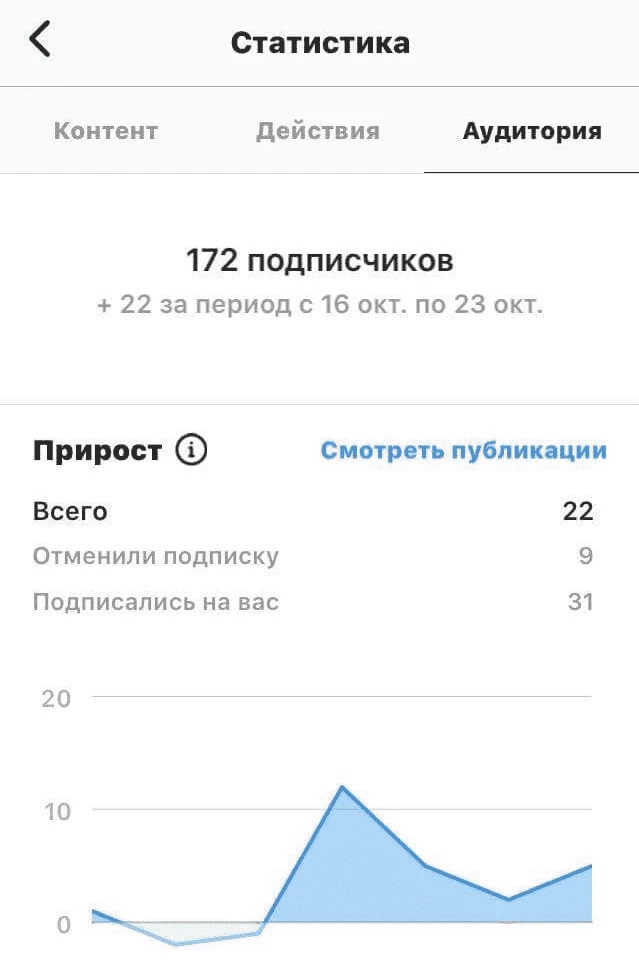This screenshot has width=639, height=971.
Task: Switch to the Действия tab
Action: tap(318, 131)
